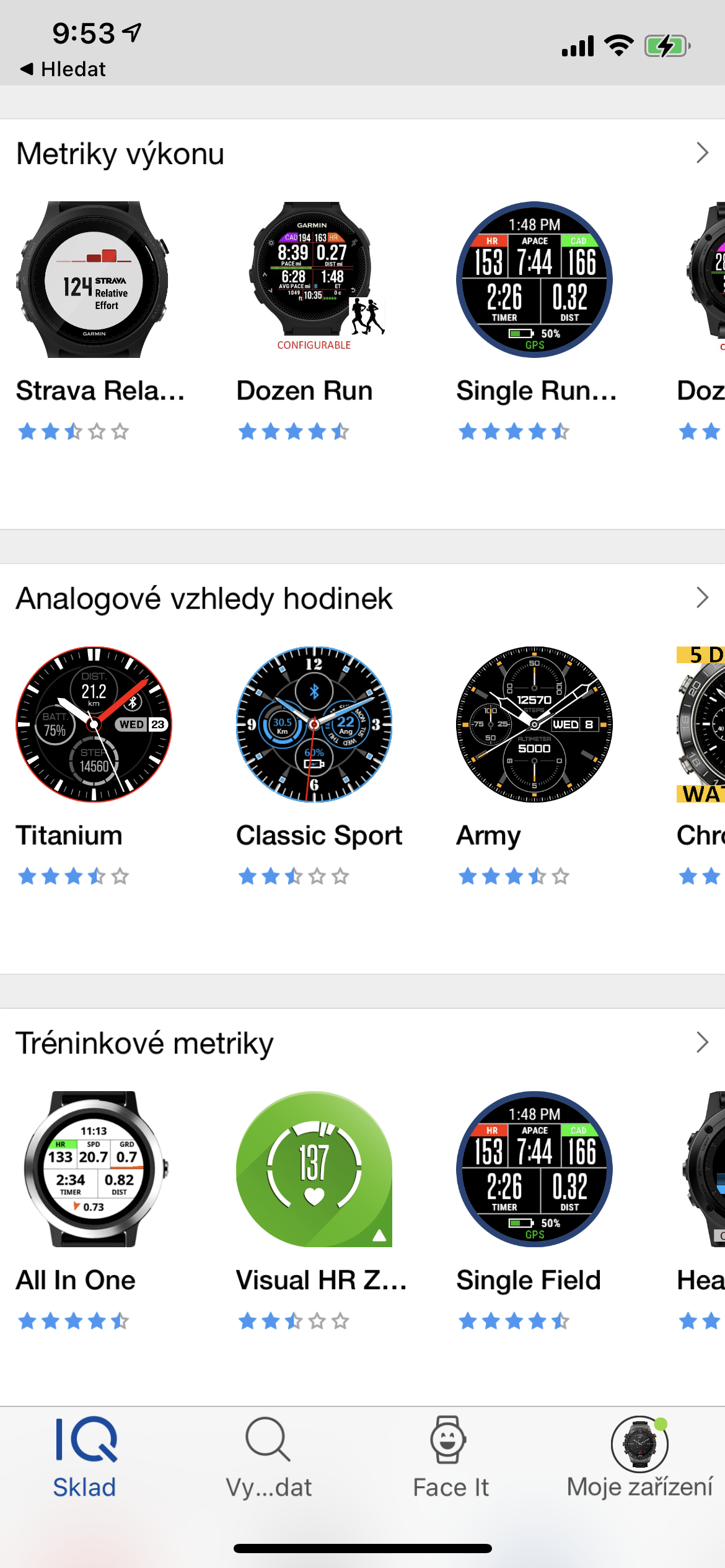Show all Tréninkové metriky items
This screenshot has width=725, height=1568.
701,1042
